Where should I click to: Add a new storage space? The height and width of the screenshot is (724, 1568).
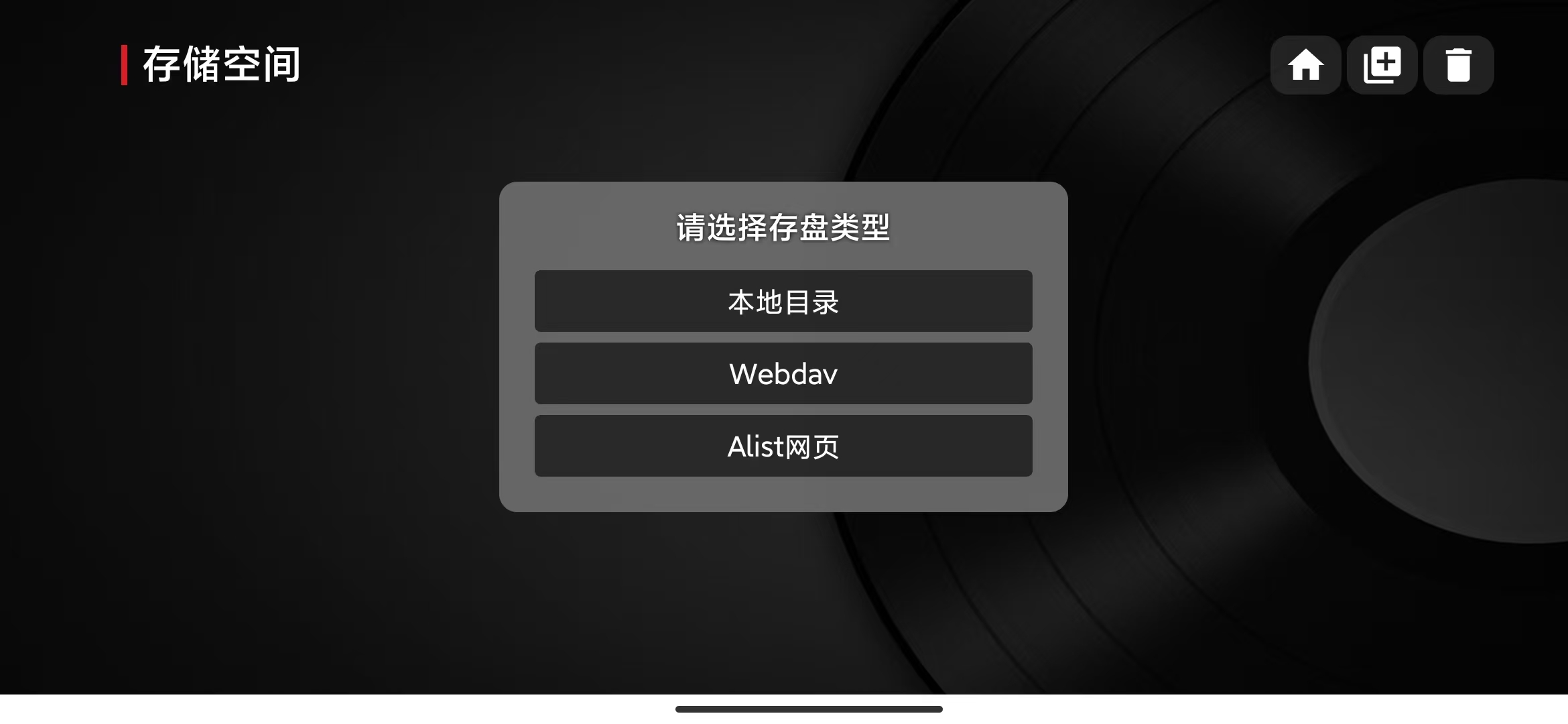[x=1382, y=65]
